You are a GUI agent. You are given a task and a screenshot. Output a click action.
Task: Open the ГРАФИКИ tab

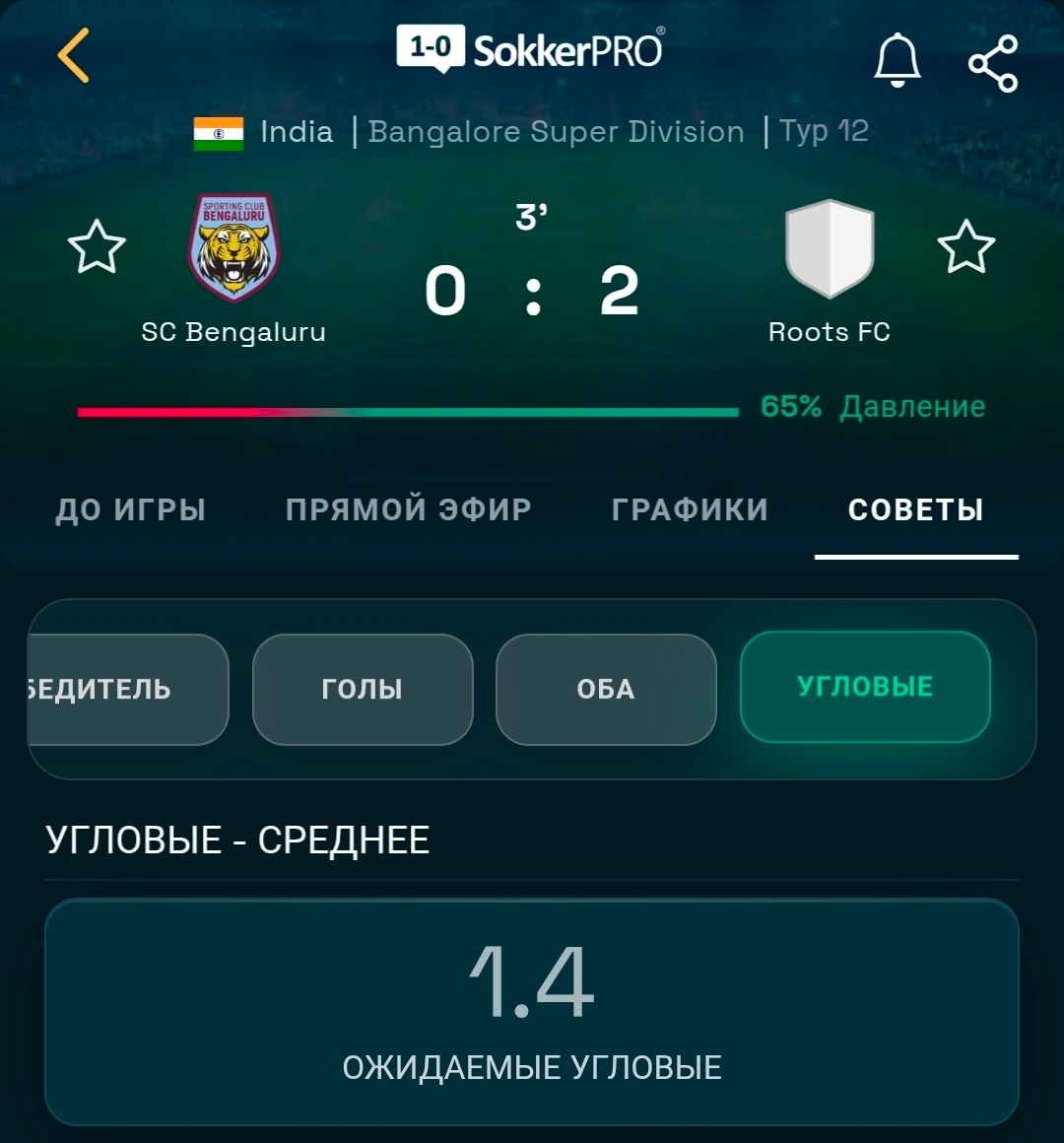click(x=690, y=509)
